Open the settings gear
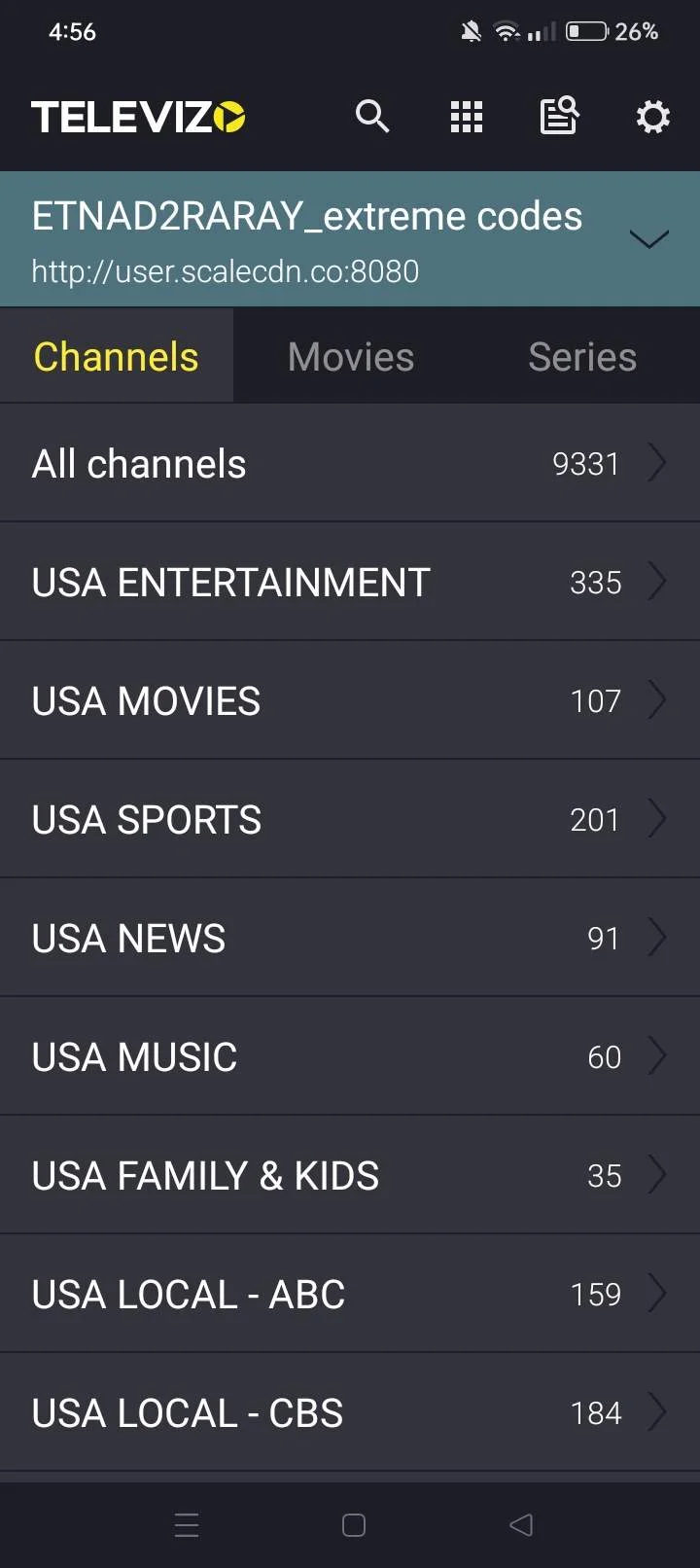The width and height of the screenshot is (700, 1568). [653, 117]
